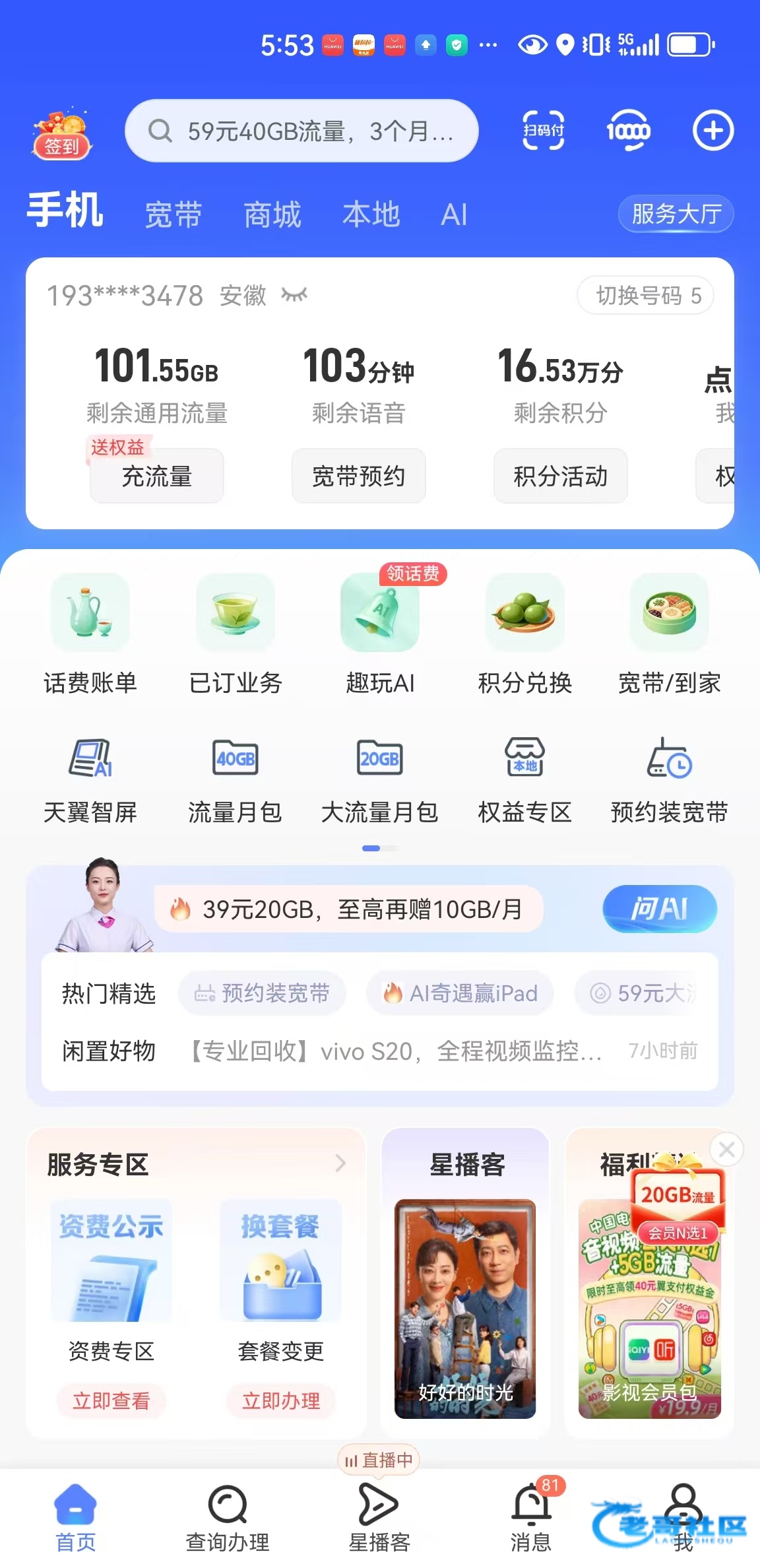The width and height of the screenshot is (760, 1568).
Task: Switch to the 商城 tab
Action: pyautogui.click(x=272, y=214)
